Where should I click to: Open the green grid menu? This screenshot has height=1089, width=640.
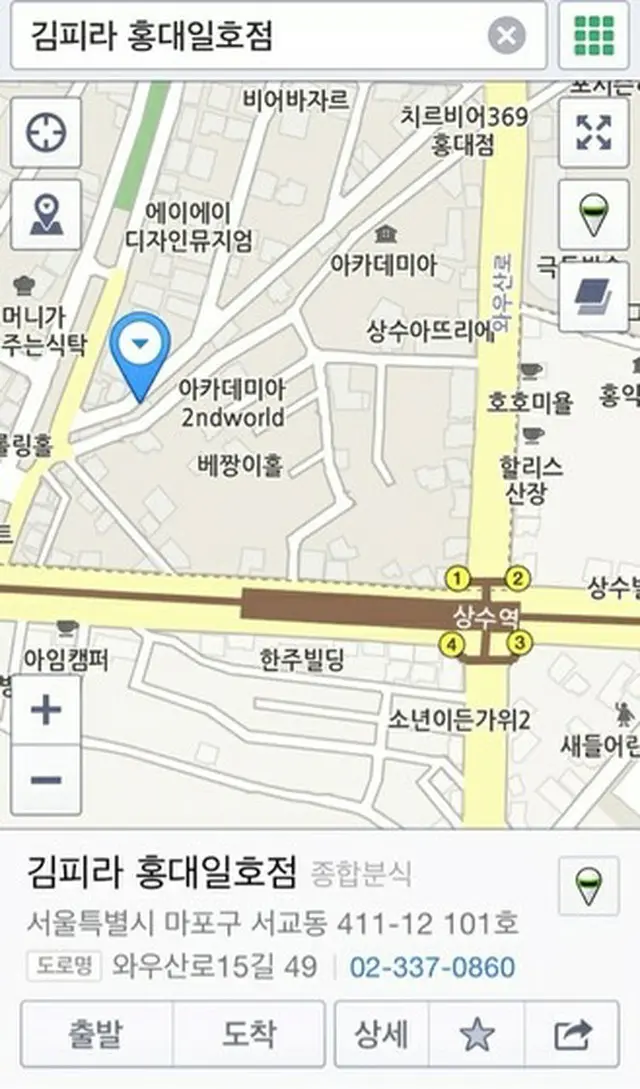coord(594,37)
